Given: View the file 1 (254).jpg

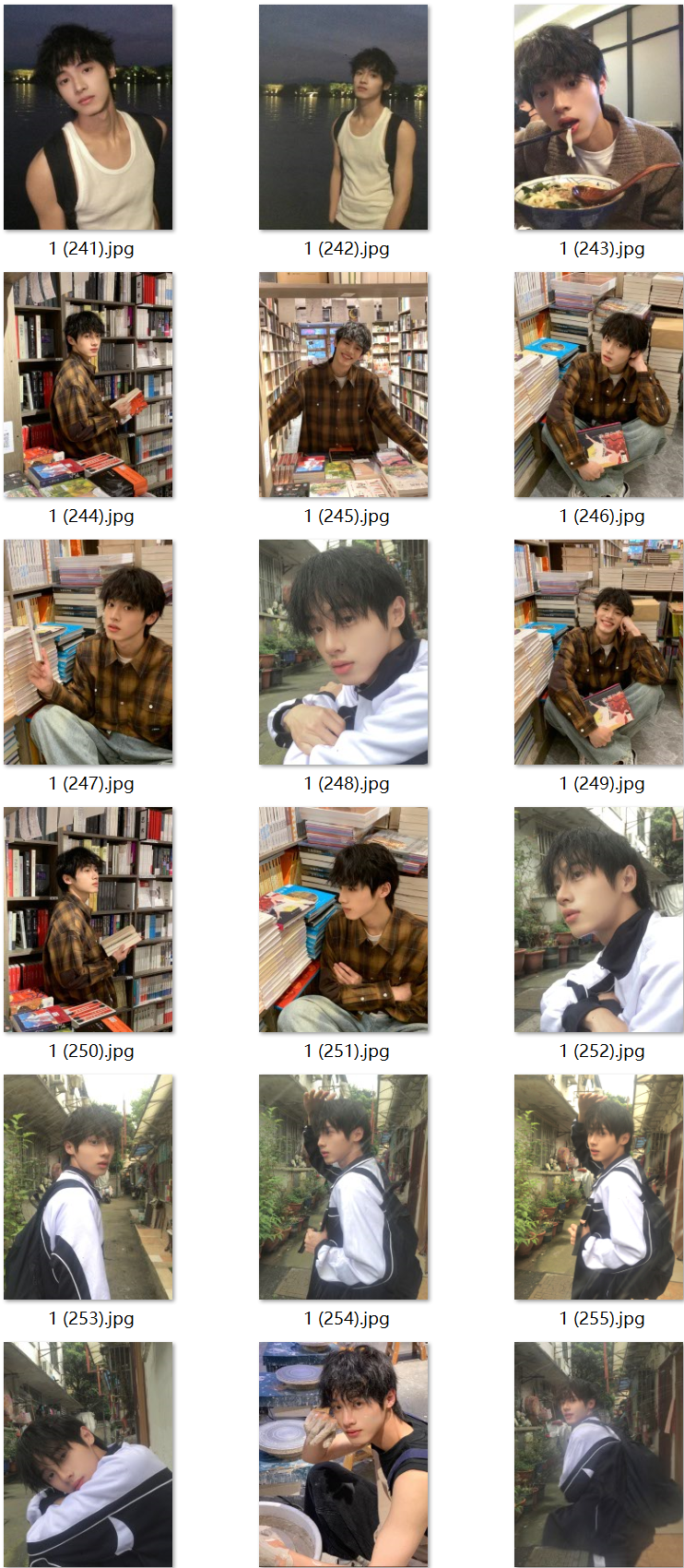Looking at the screenshot, I should click(343, 1187).
